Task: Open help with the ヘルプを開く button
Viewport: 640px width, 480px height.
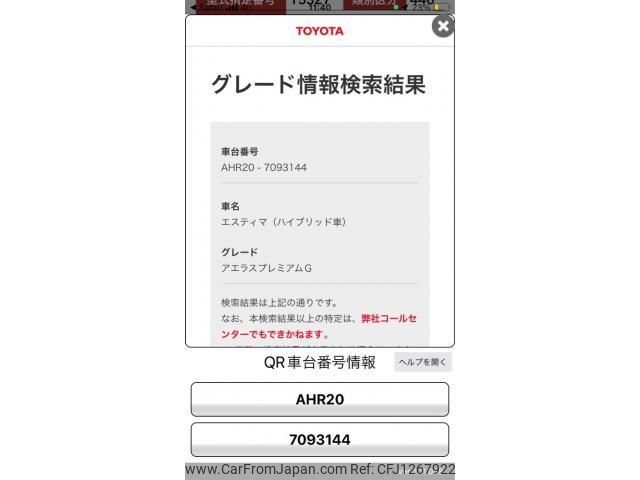Action: coord(422,362)
